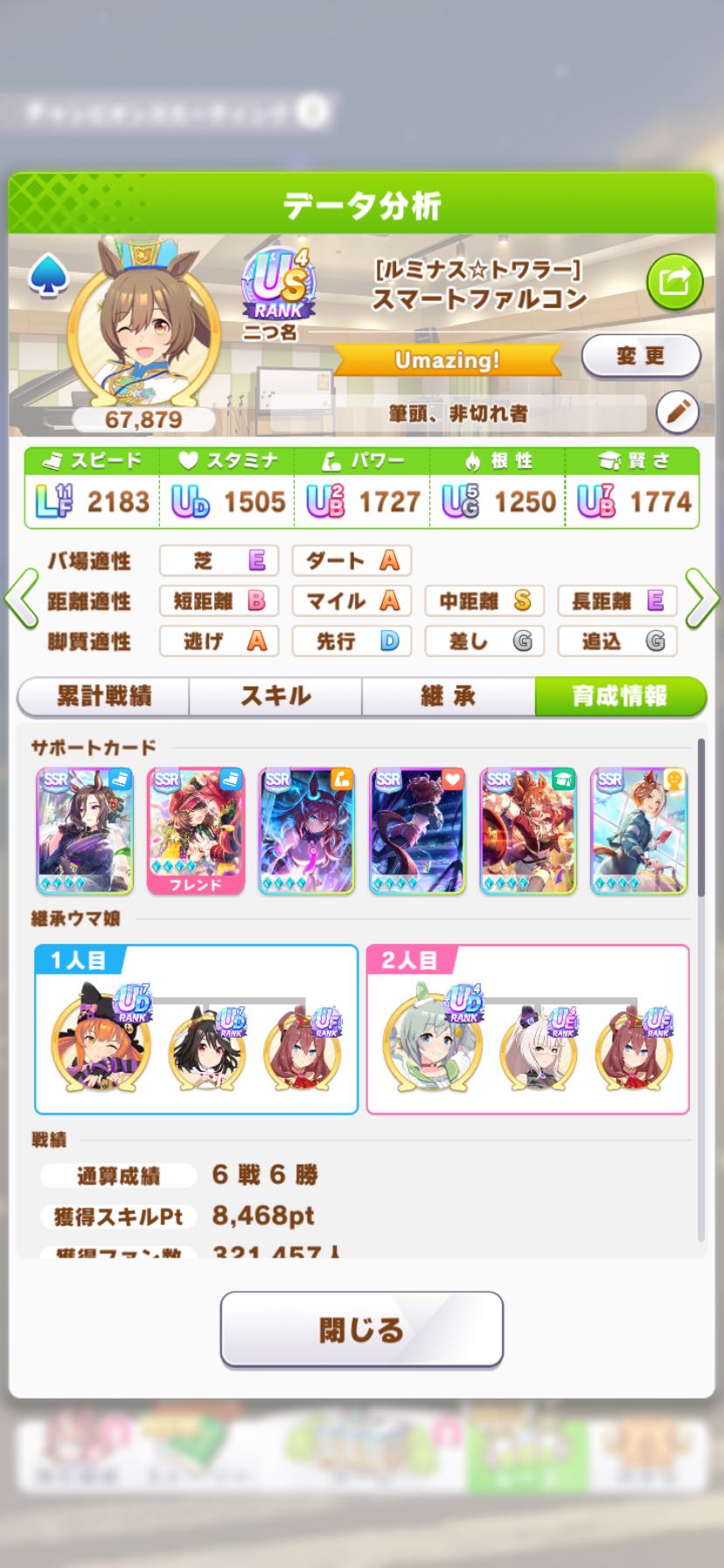The image size is (724, 1568).
Task: Tap the pencil edit icon
Action: click(677, 412)
